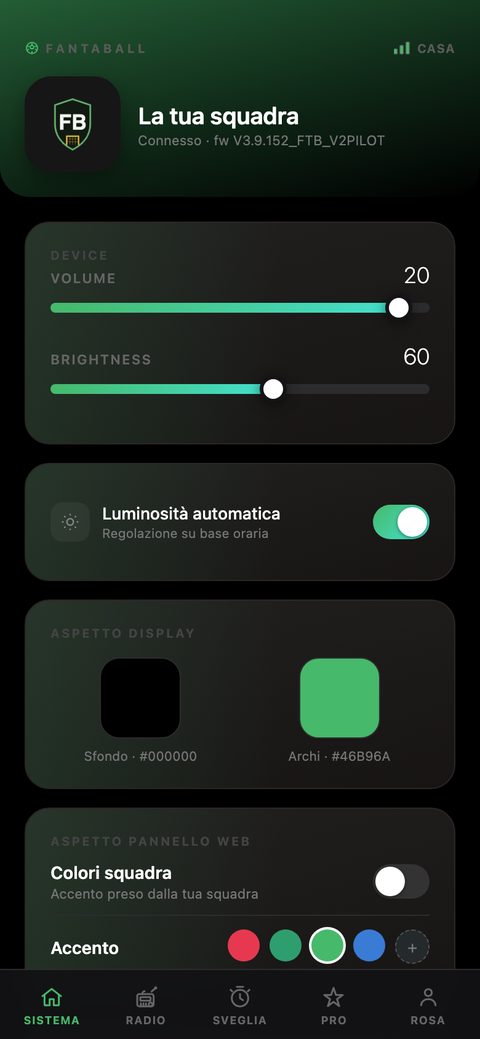The width and height of the screenshot is (480, 1039).
Task: Enable the Colori squadra toggle
Action: 401,881
